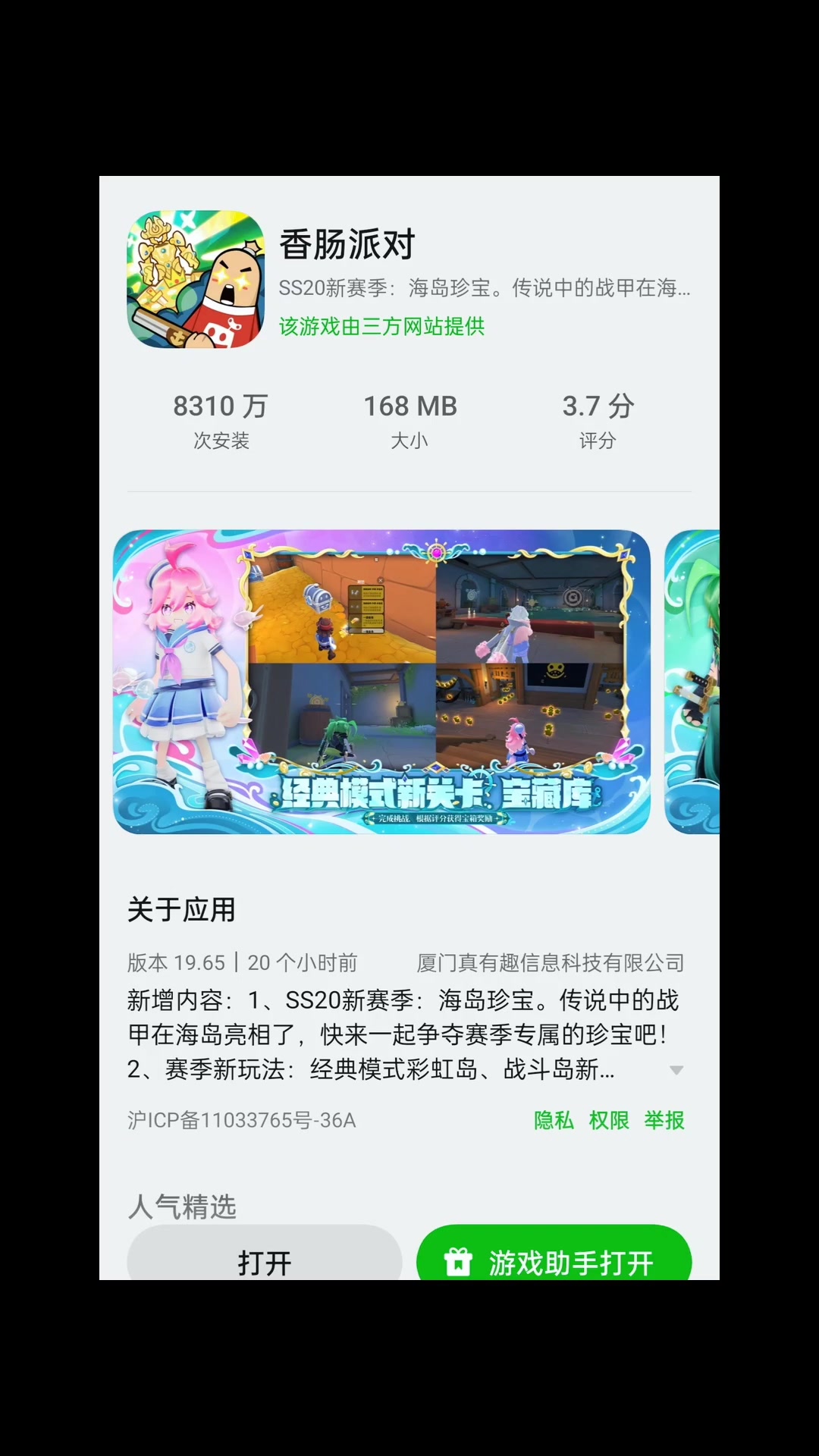
Task: Open the 经典模式新关卡 宝藏库 screenshot
Action: [x=381, y=682]
